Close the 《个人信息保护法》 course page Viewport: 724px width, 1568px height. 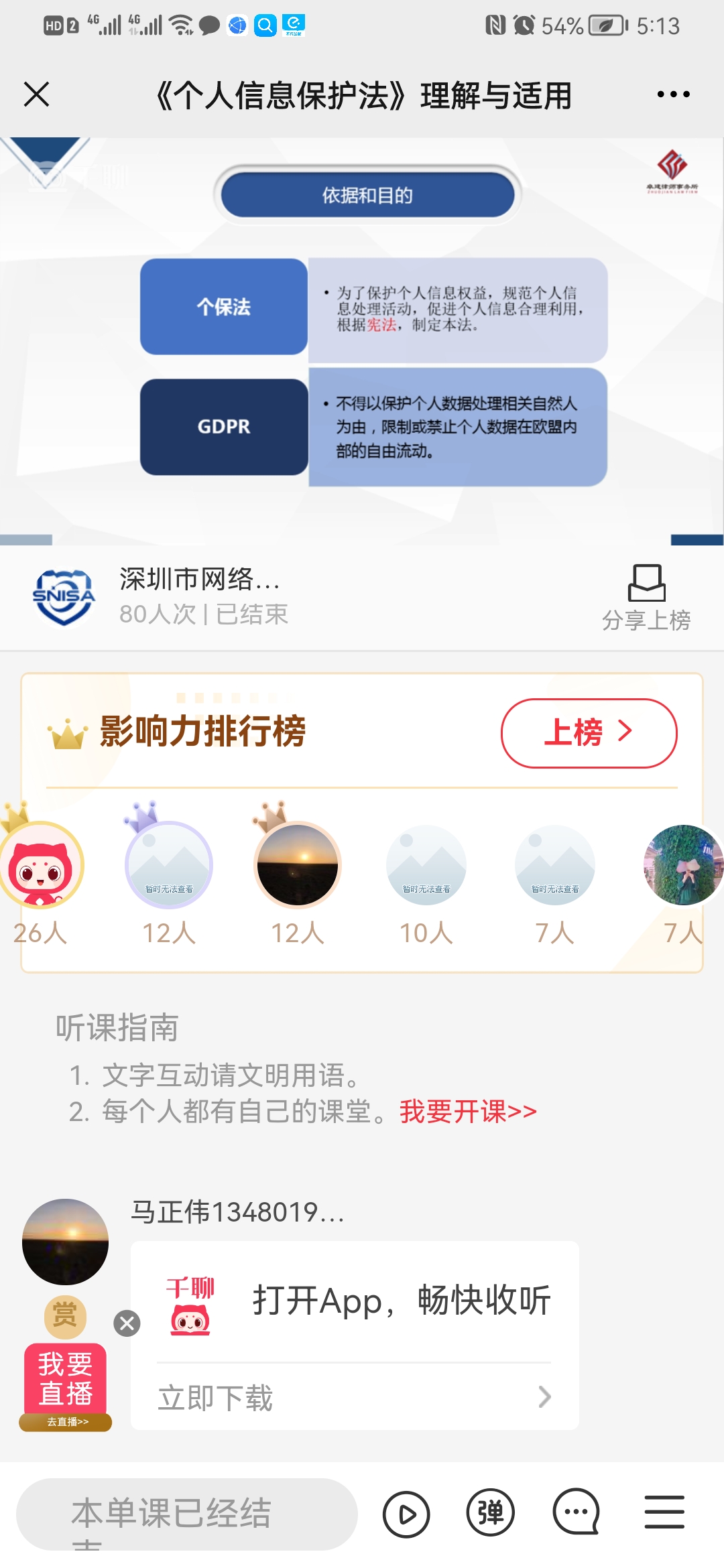(37, 94)
